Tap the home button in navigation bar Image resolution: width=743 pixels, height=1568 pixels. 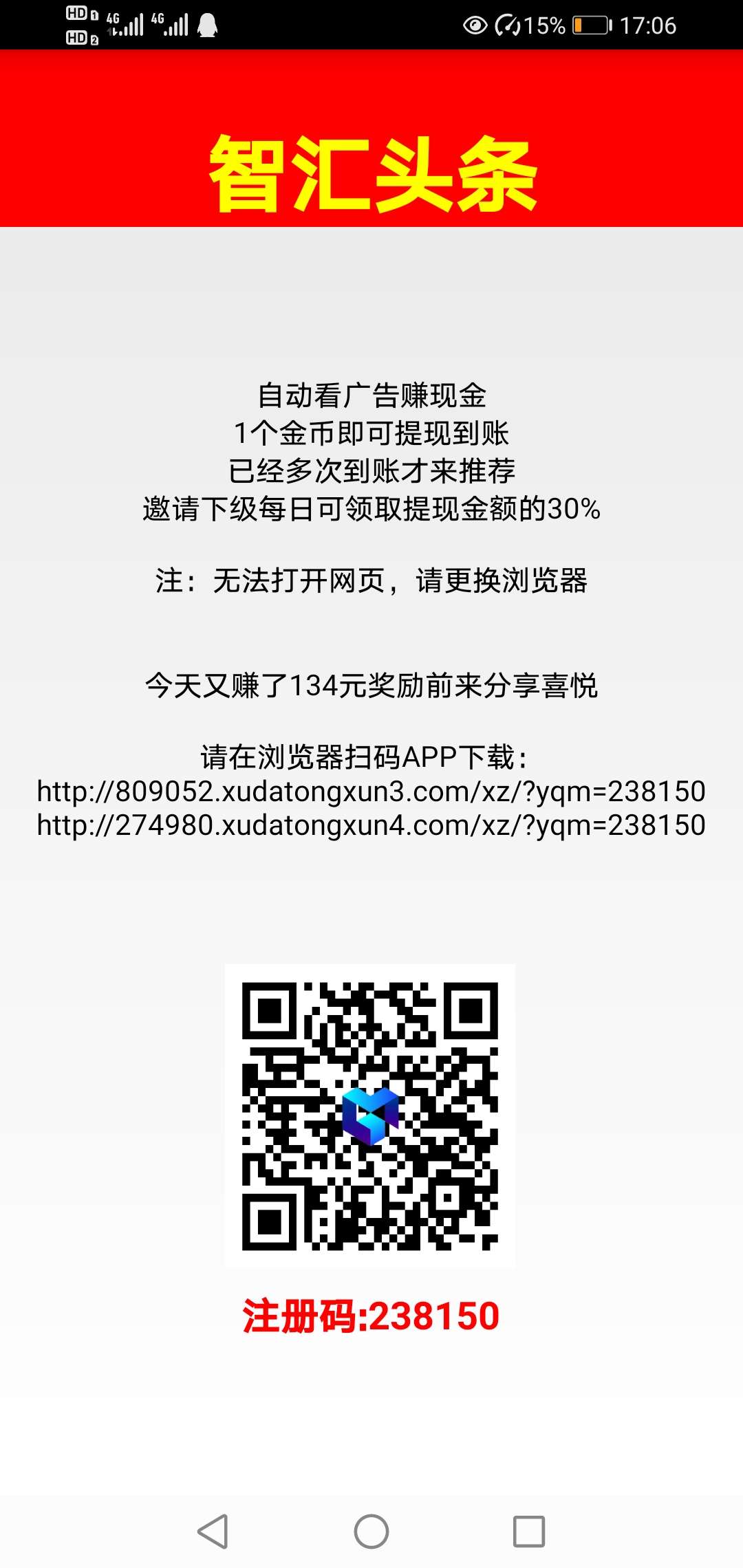point(371,1532)
